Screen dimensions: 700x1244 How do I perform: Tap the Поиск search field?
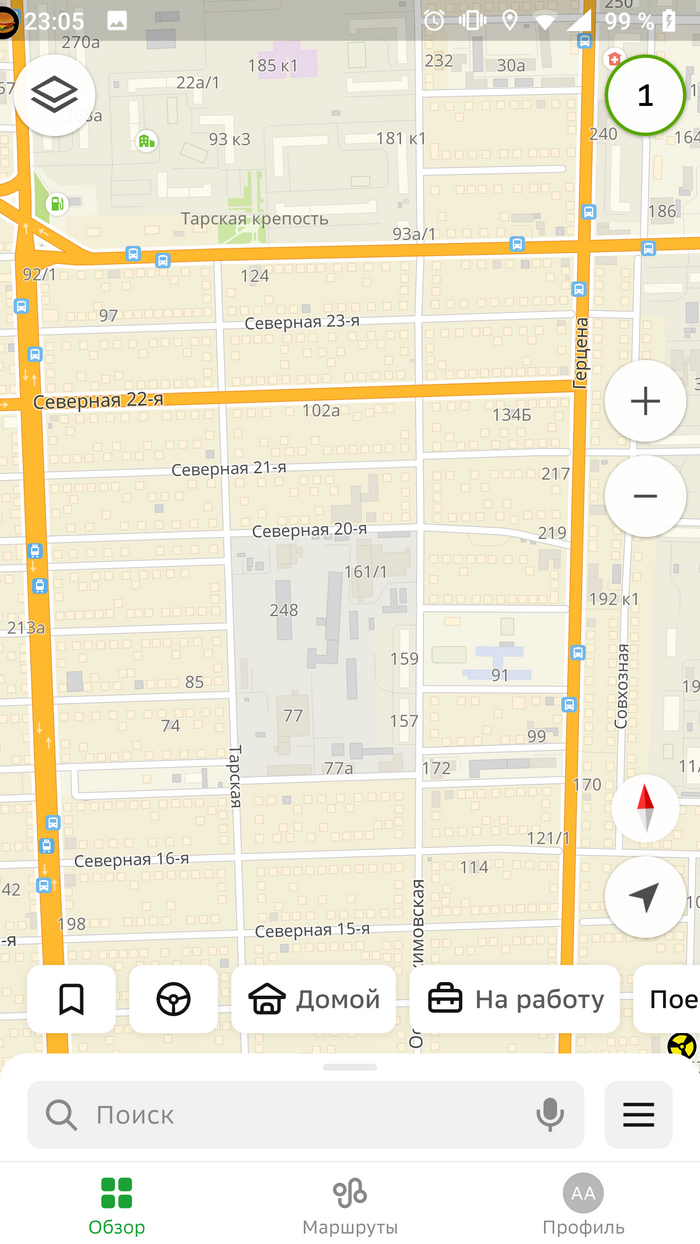290,1114
